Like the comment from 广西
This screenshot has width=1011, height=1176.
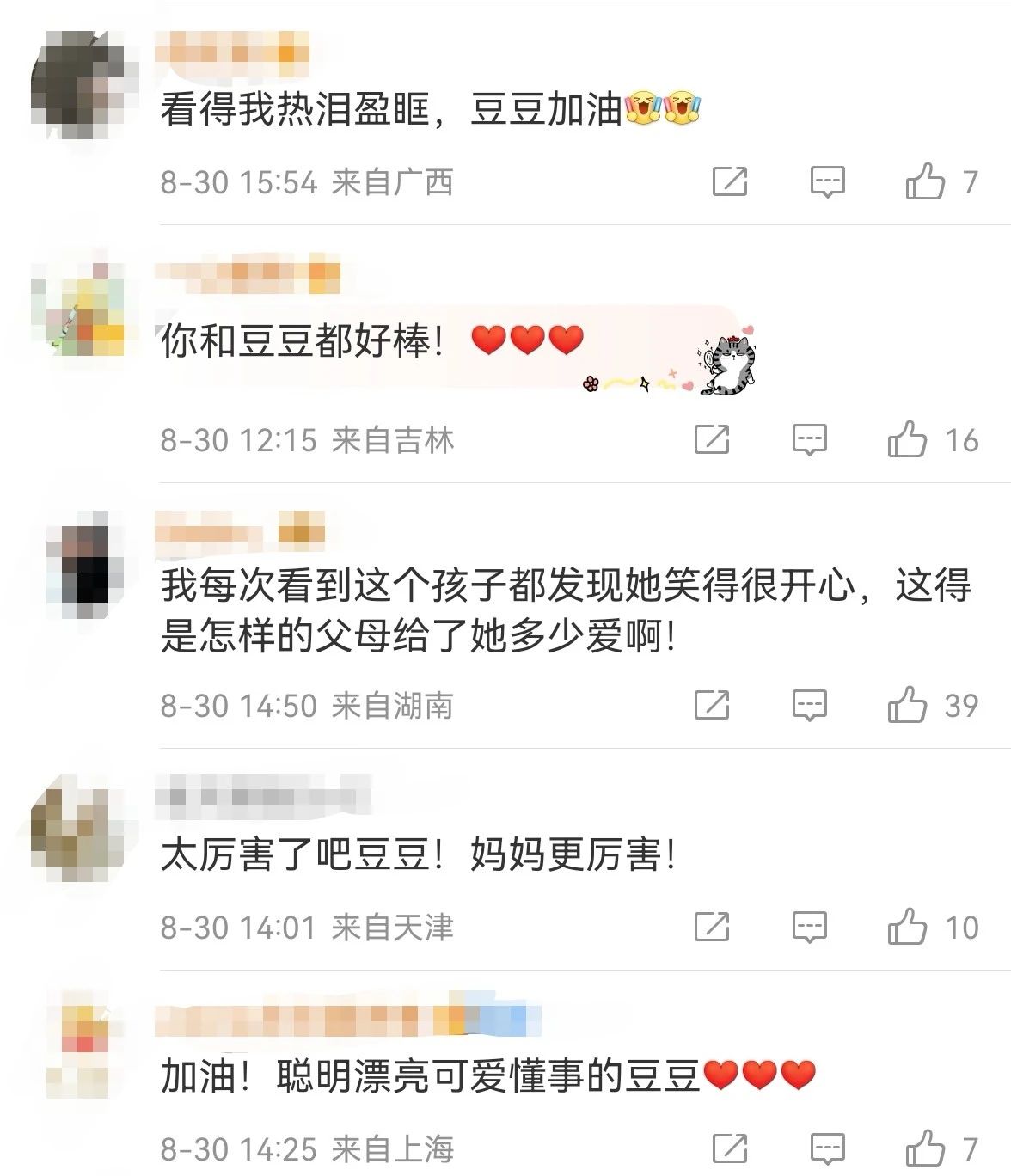point(925,181)
